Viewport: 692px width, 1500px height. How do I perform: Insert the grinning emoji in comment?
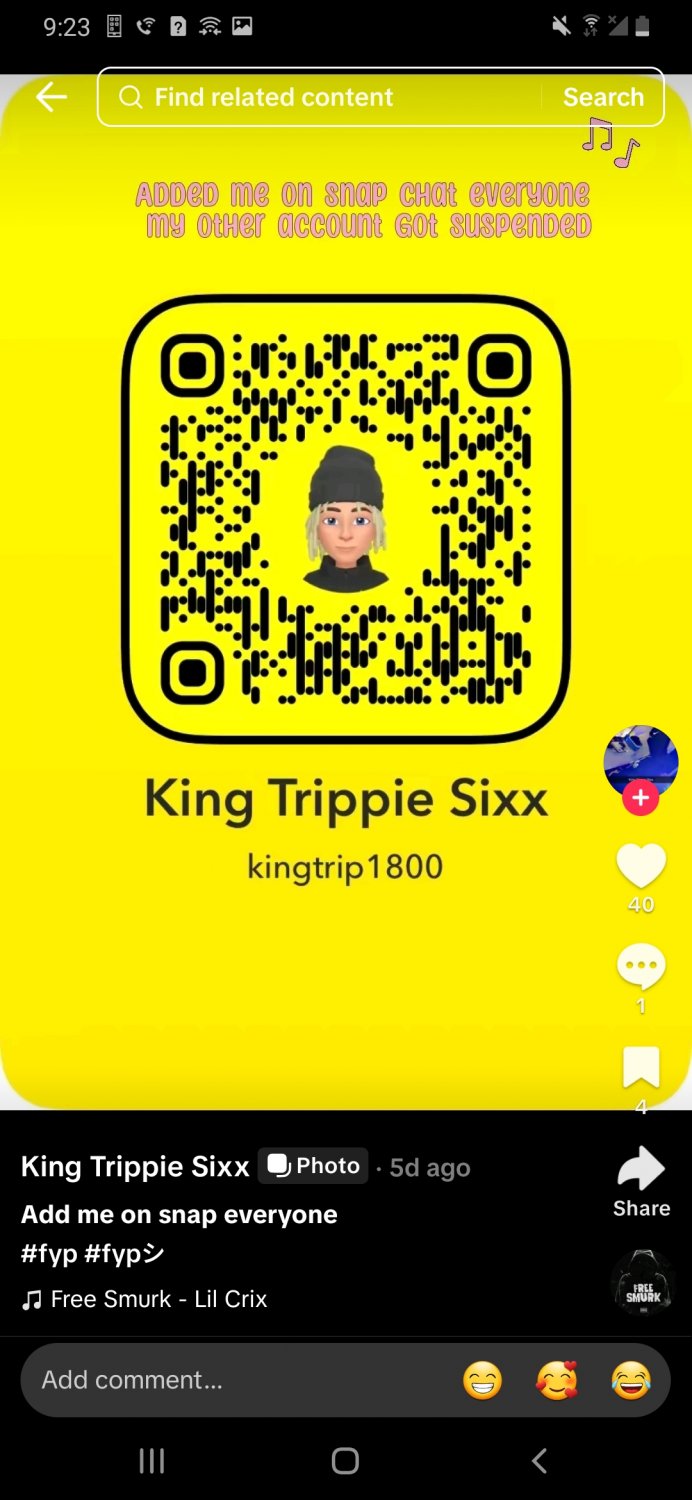(482, 1381)
